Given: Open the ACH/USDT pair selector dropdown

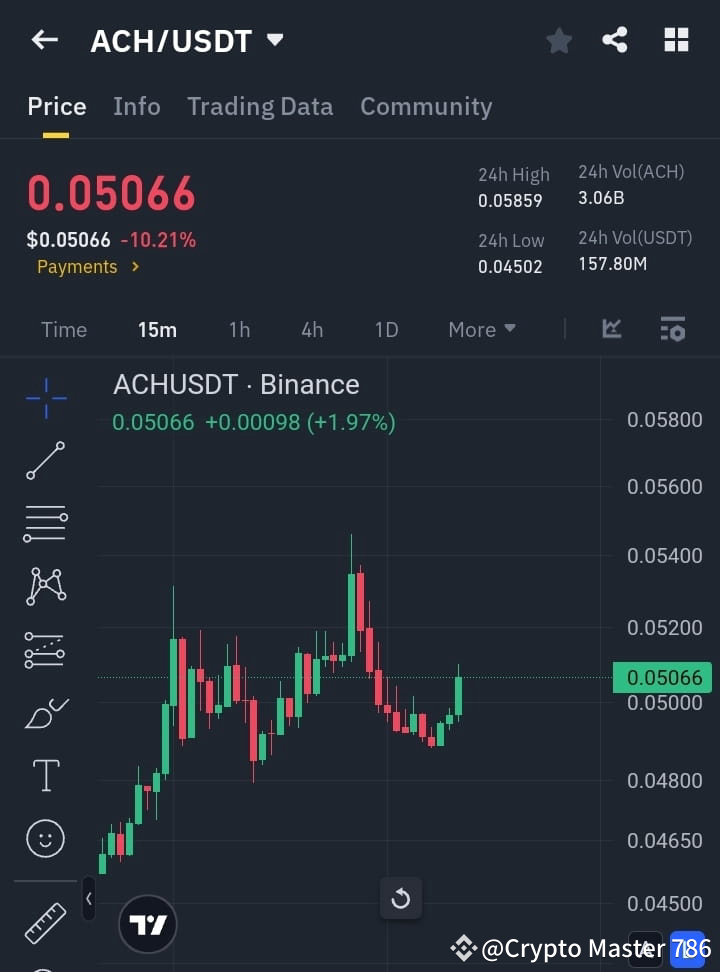Looking at the screenshot, I should click(x=188, y=40).
